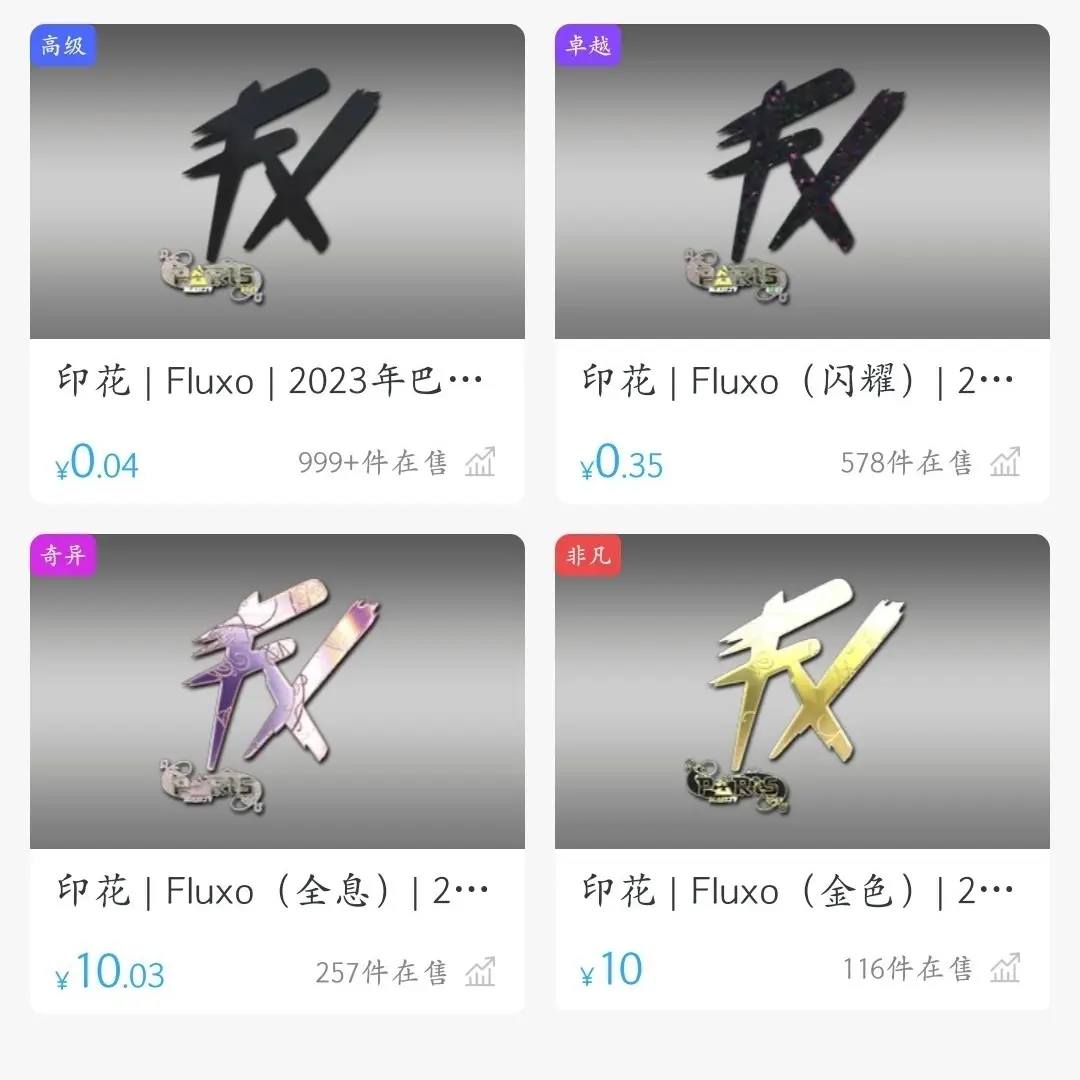View price trend chart for ¥0.04 Fluxo sticker
Screen dimensions: 1080x1080
(x=480, y=462)
